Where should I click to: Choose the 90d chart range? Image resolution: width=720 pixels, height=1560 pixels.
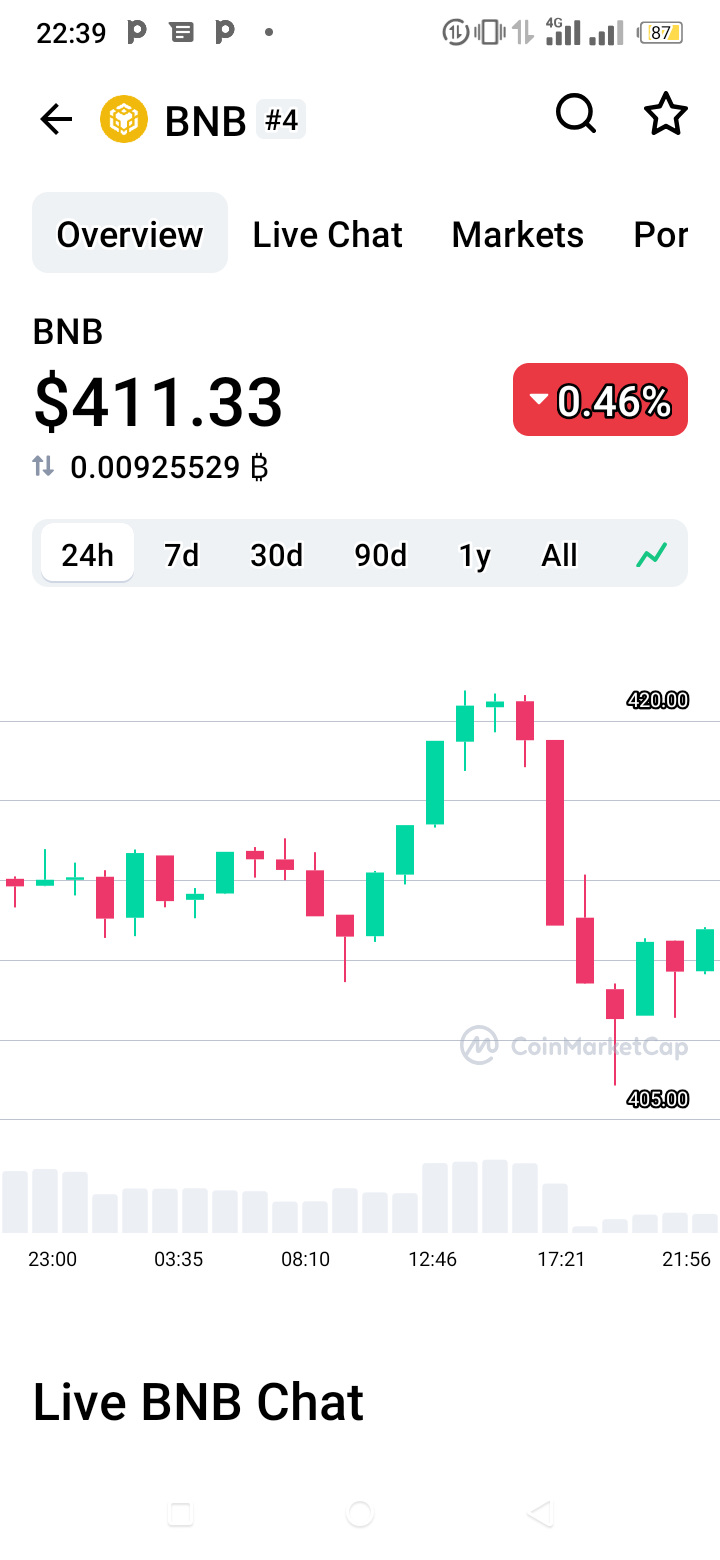tap(381, 555)
